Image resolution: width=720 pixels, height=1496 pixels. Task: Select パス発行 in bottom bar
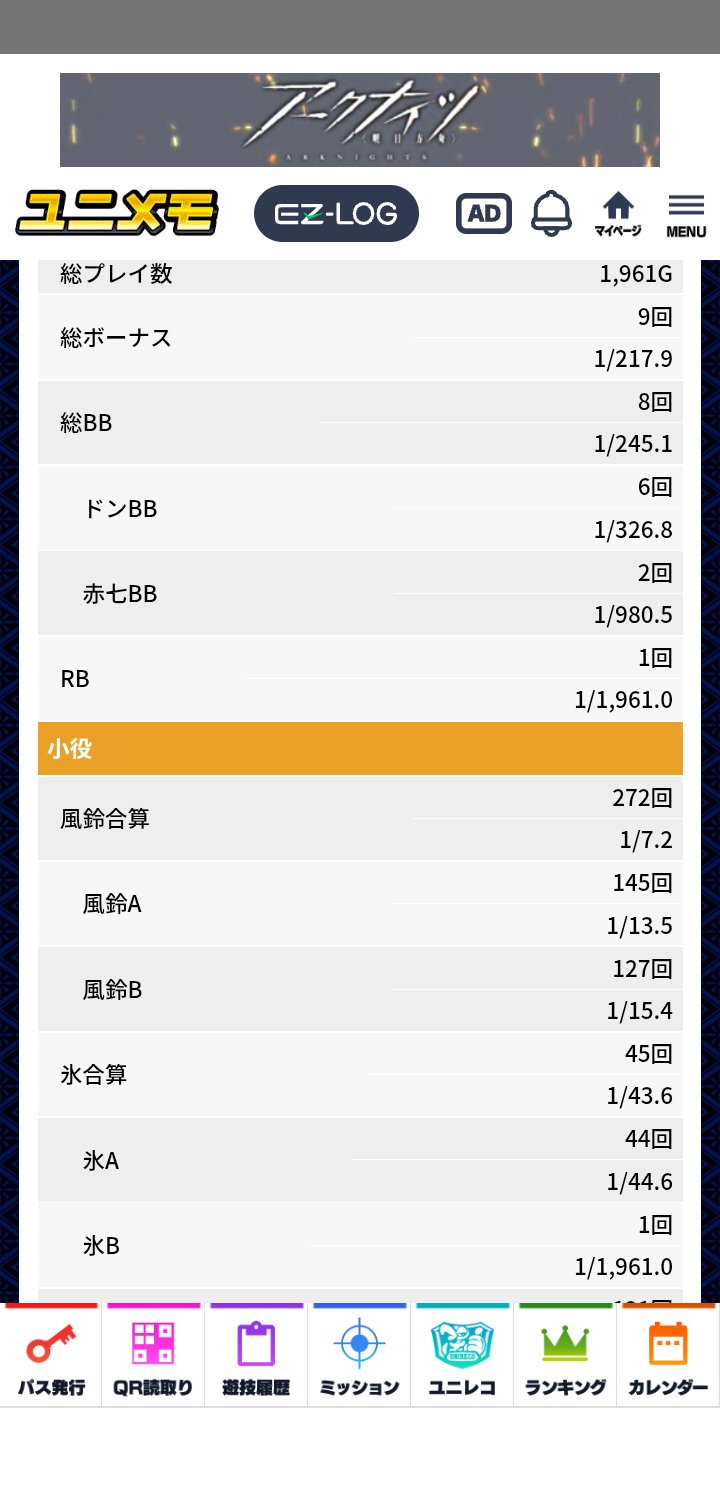51,1356
